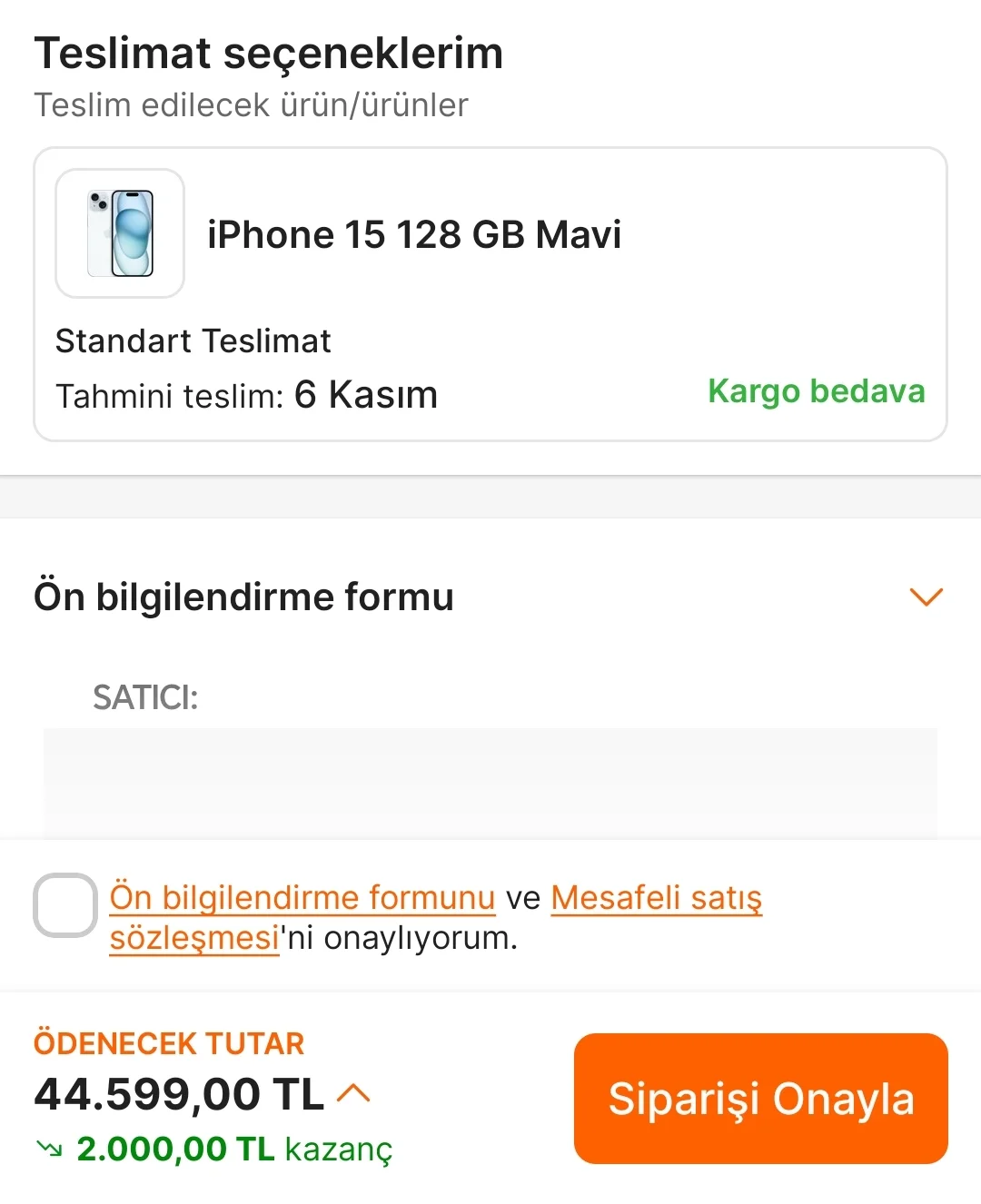Open the Mesafeli satış sözleşmesi link
The image size is (981, 1204).
coord(656,898)
